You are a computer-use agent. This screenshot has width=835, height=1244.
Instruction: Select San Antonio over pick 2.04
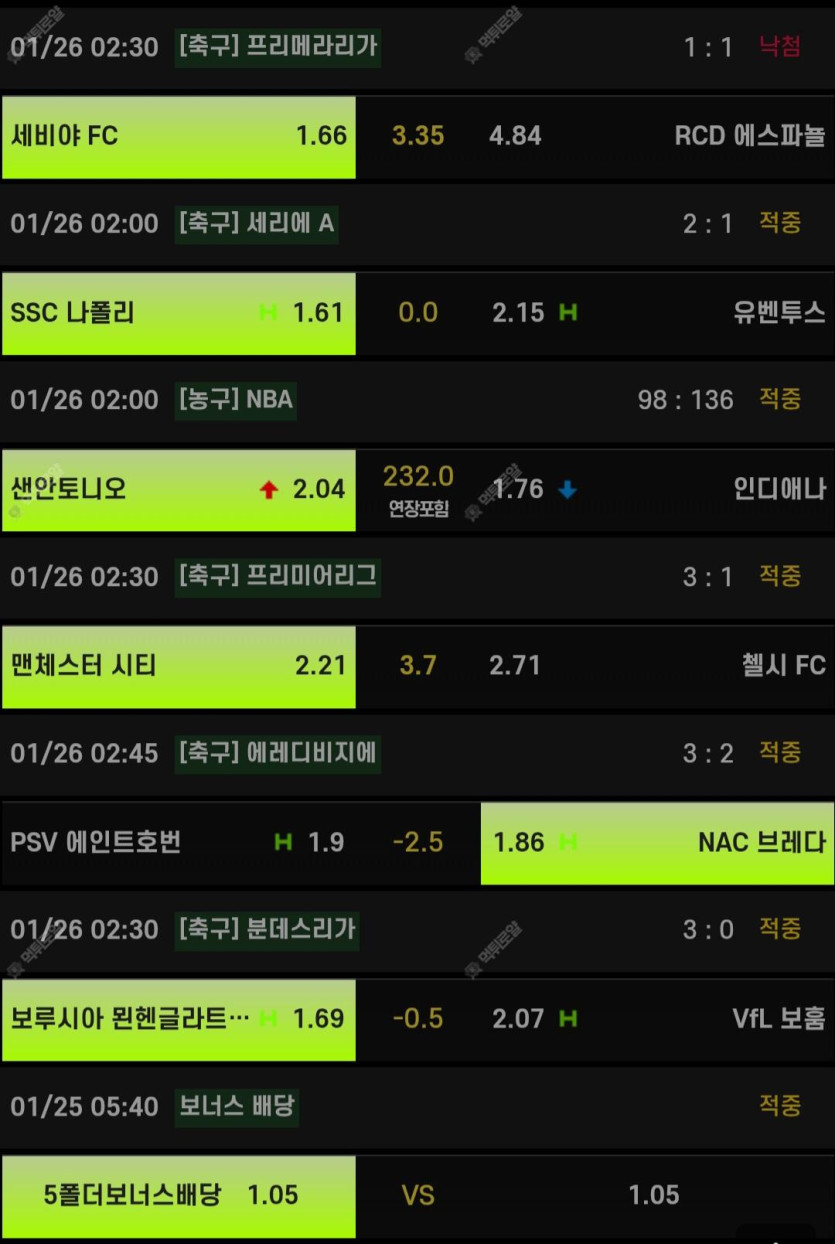[x=178, y=490]
